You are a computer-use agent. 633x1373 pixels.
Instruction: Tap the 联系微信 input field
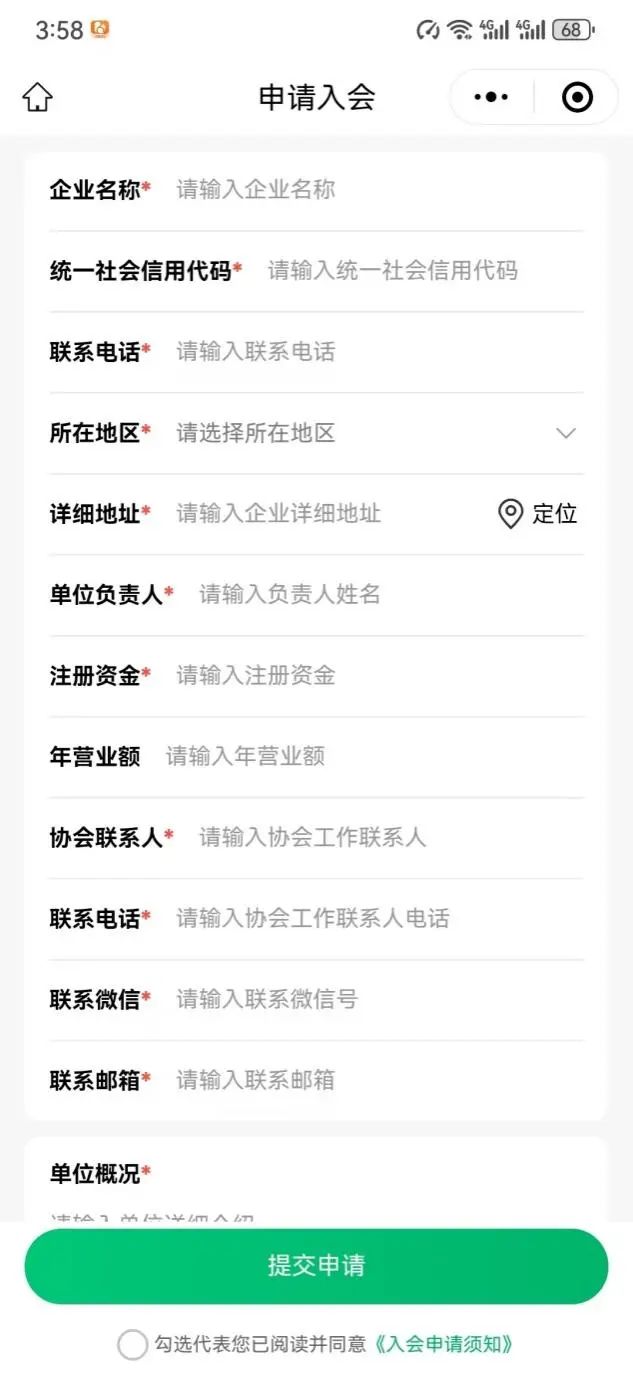pos(370,999)
